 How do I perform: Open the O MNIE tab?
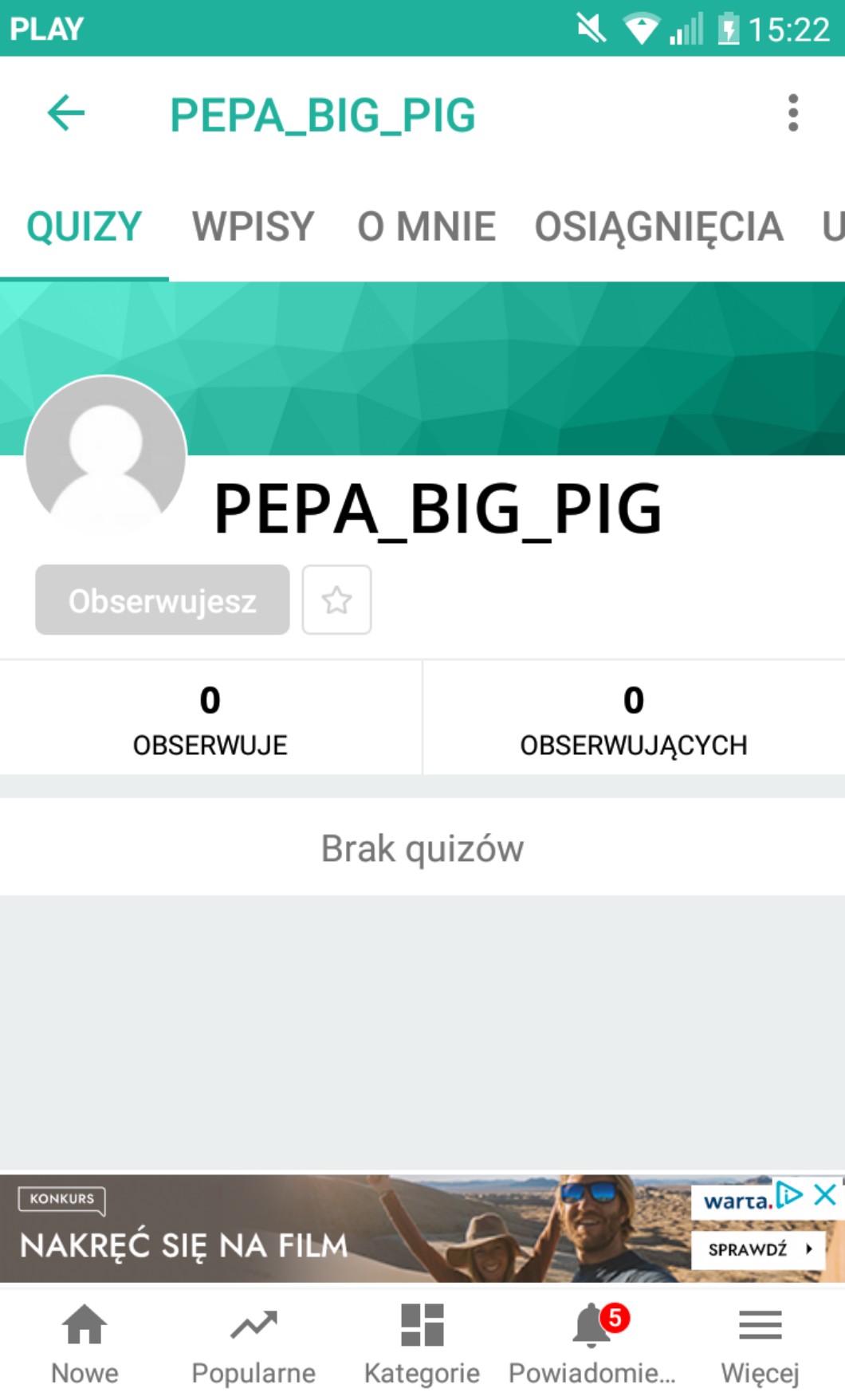[x=426, y=227]
